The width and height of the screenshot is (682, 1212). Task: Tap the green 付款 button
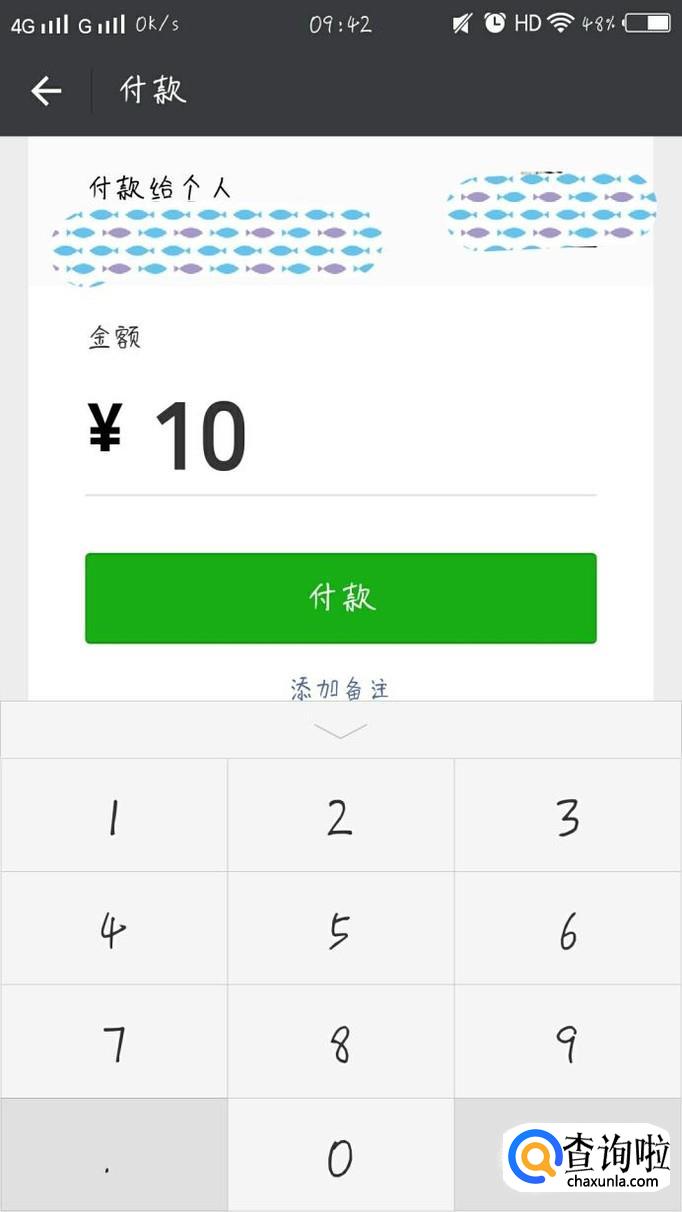341,598
